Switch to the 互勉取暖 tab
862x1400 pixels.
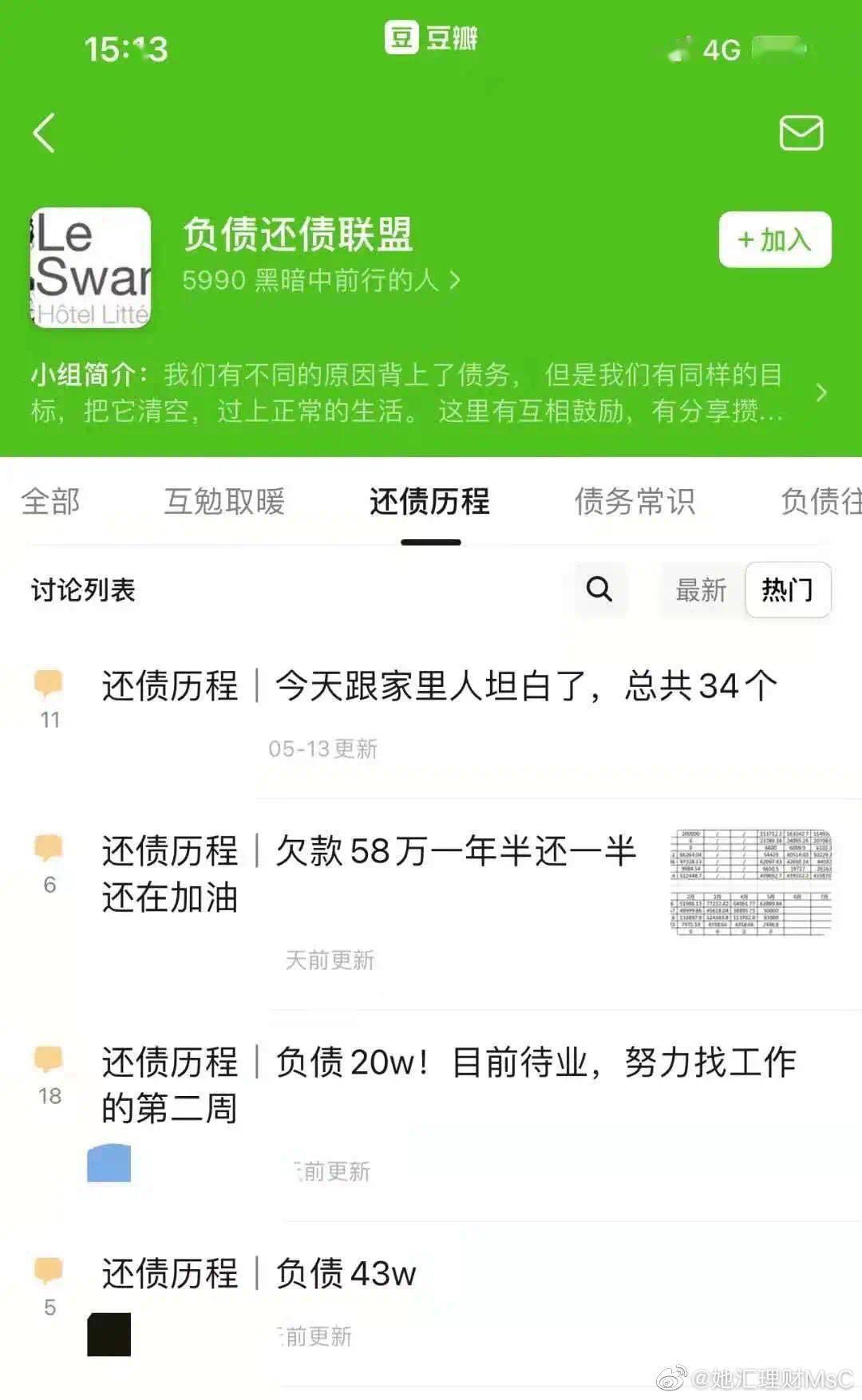tap(224, 502)
